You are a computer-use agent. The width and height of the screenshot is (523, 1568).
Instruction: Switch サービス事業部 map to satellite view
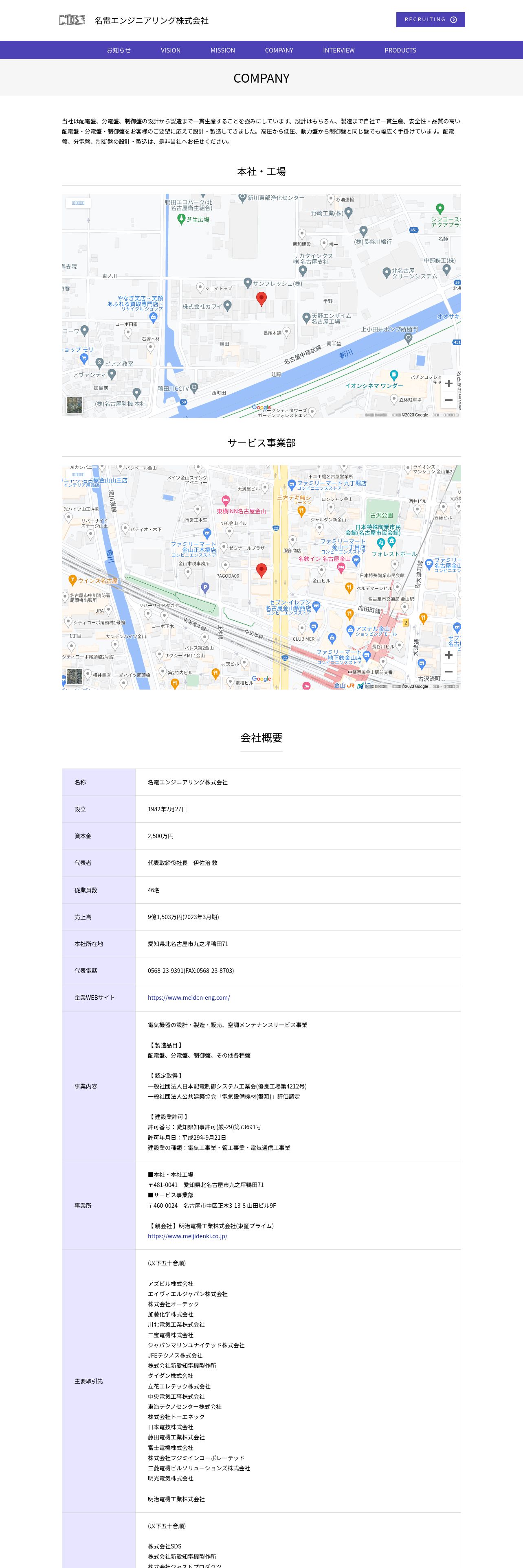[74, 676]
